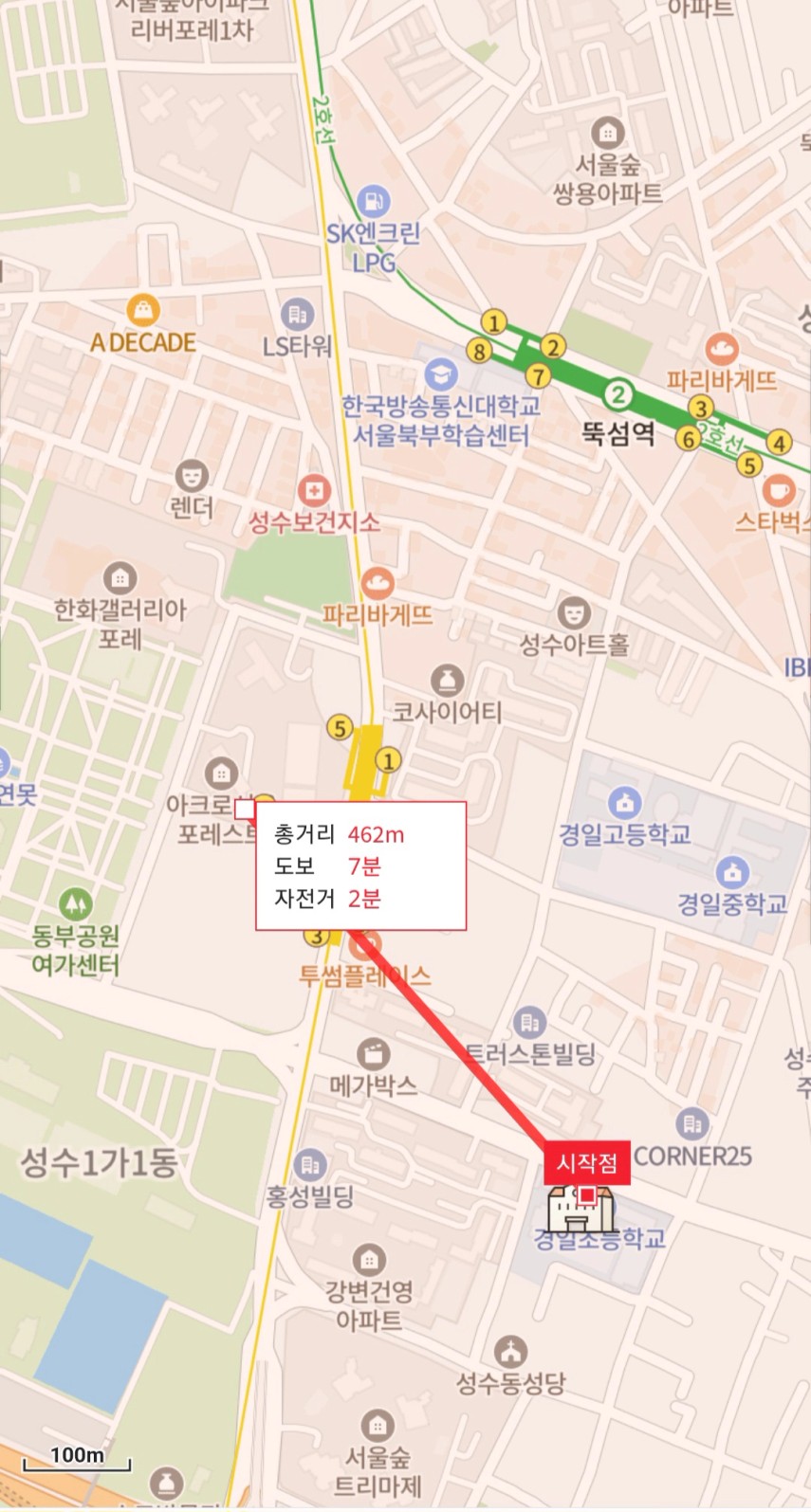Open the CORNER25 building marker
The height and width of the screenshot is (1512, 811).
click(x=692, y=1124)
